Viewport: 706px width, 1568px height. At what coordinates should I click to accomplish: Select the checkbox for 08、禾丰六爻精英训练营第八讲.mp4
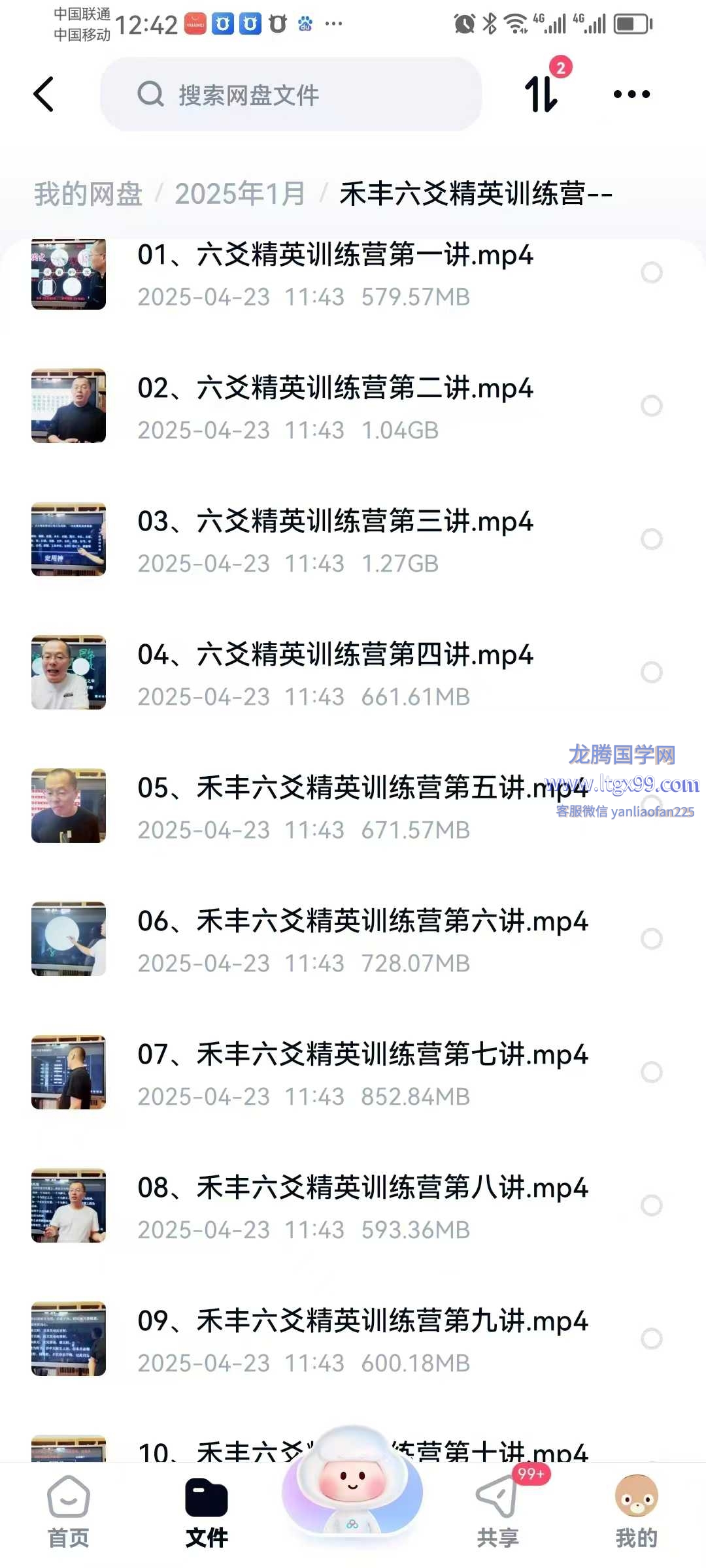tap(651, 1205)
